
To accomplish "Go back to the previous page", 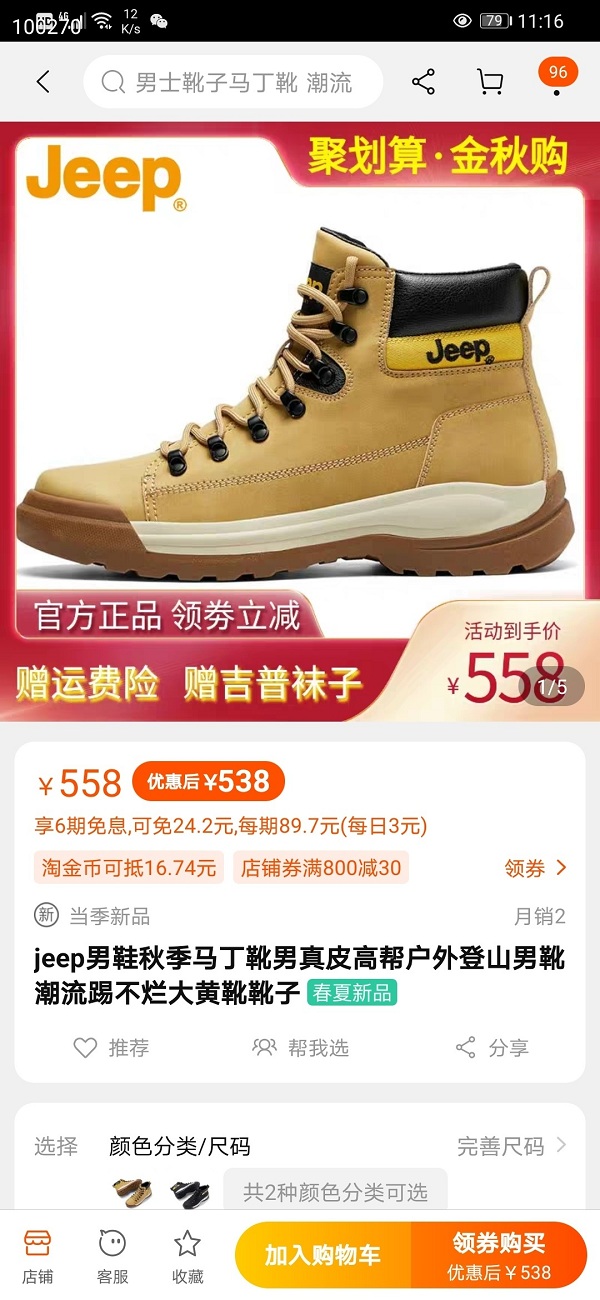I will click(43, 82).
